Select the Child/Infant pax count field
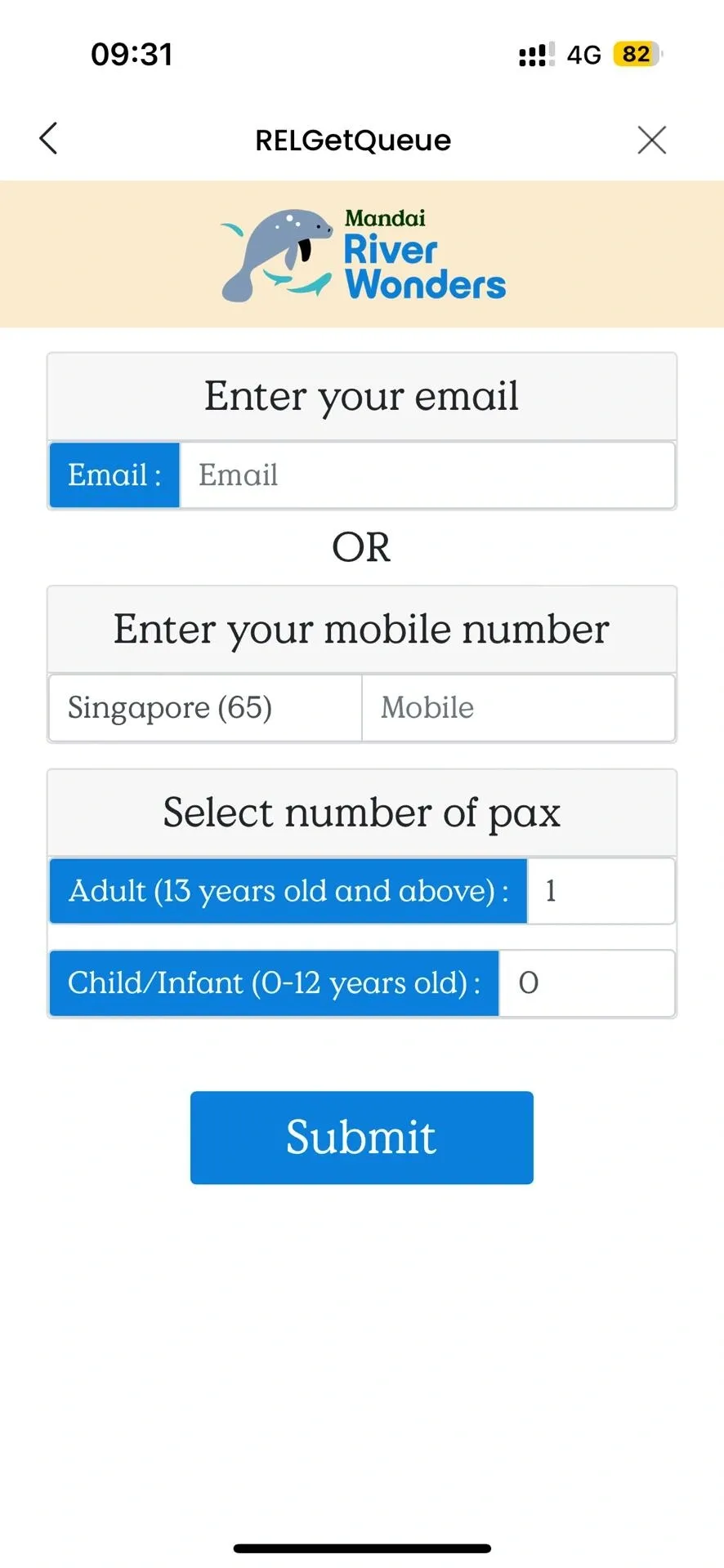 pyautogui.click(x=587, y=983)
